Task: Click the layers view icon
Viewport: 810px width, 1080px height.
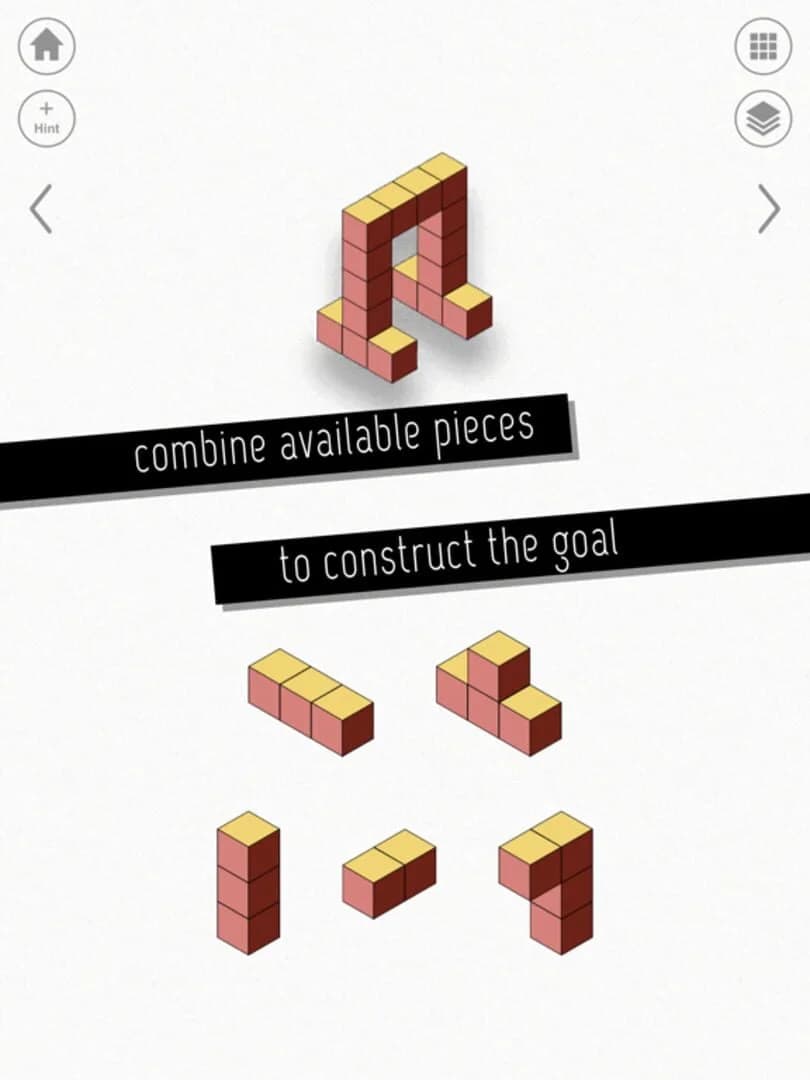Action: click(761, 120)
